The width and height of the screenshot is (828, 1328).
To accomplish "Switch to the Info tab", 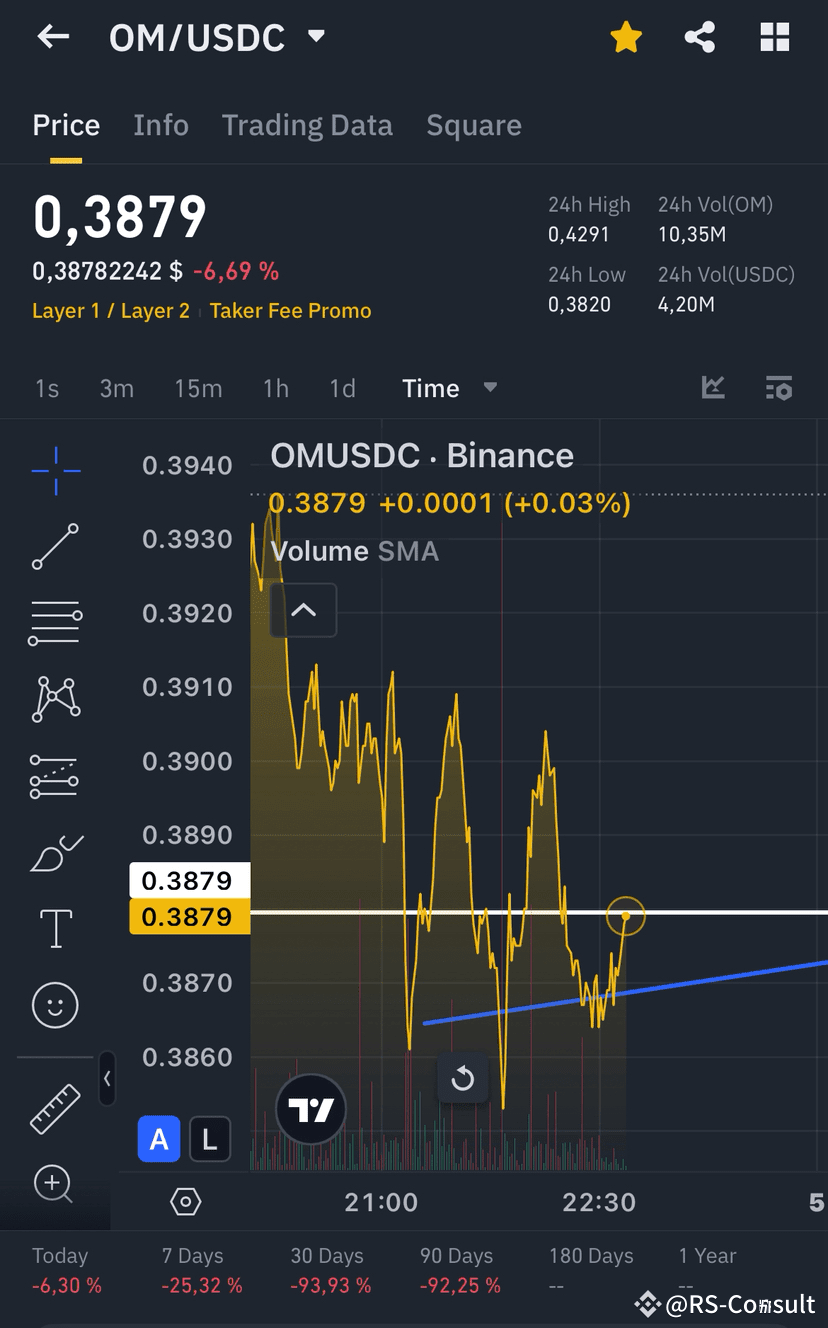I will [x=161, y=125].
